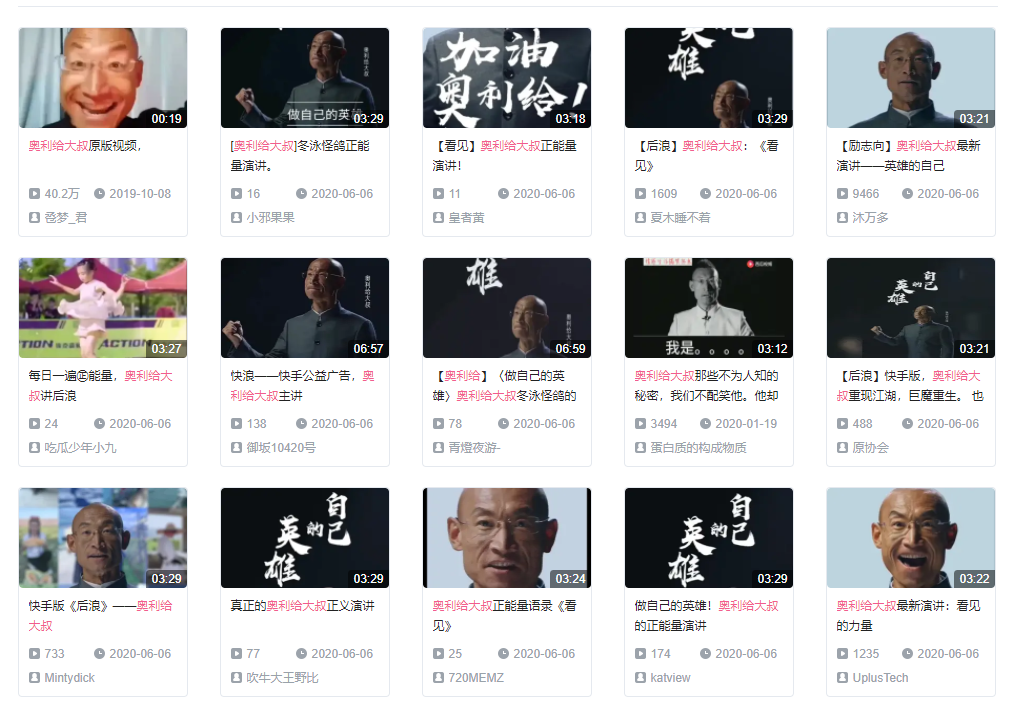Open the 每日一遍正能量 video
The width and height of the screenshot is (1014, 710).
tap(103, 308)
